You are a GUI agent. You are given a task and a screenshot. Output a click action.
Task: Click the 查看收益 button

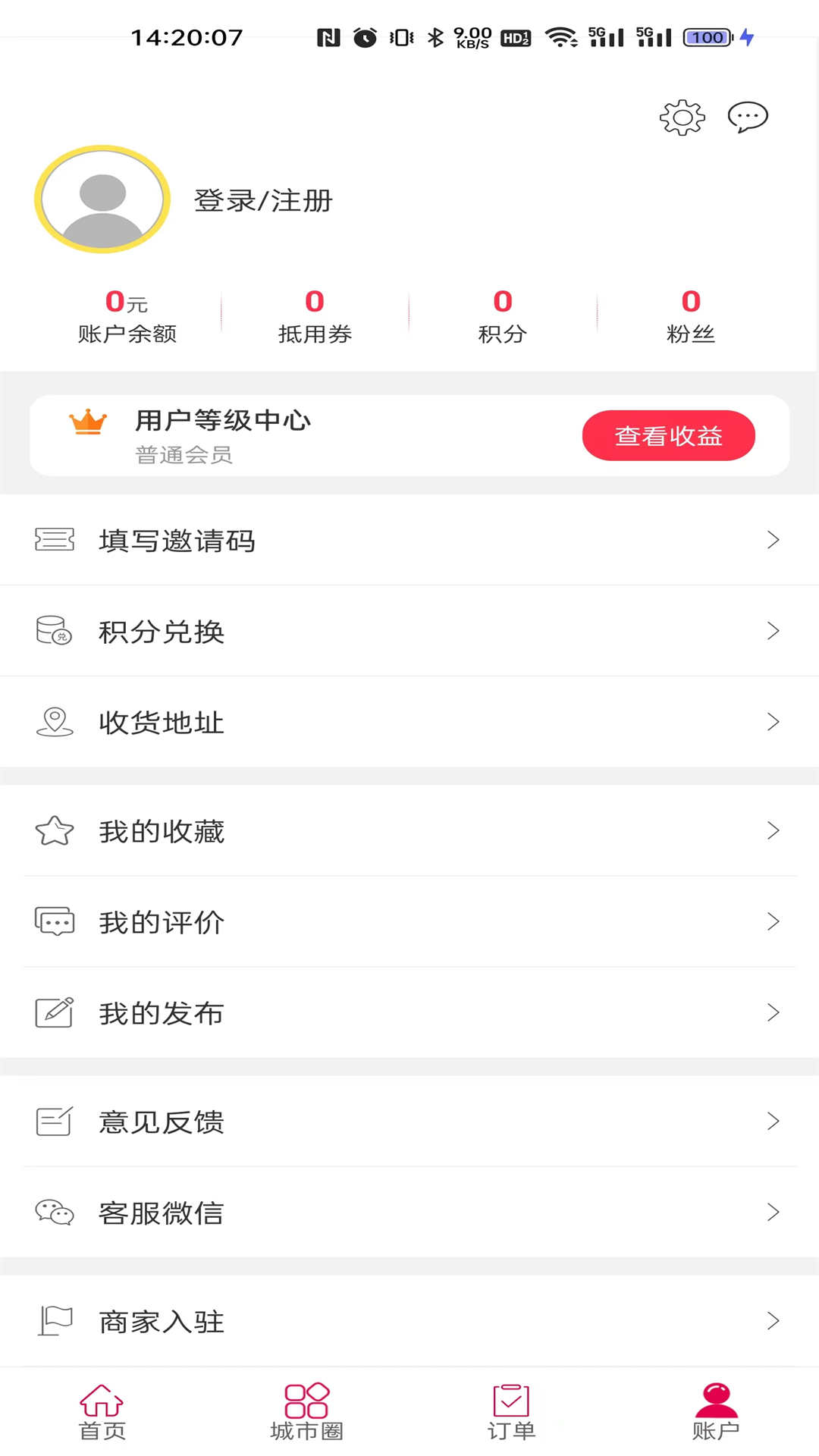coord(668,435)
